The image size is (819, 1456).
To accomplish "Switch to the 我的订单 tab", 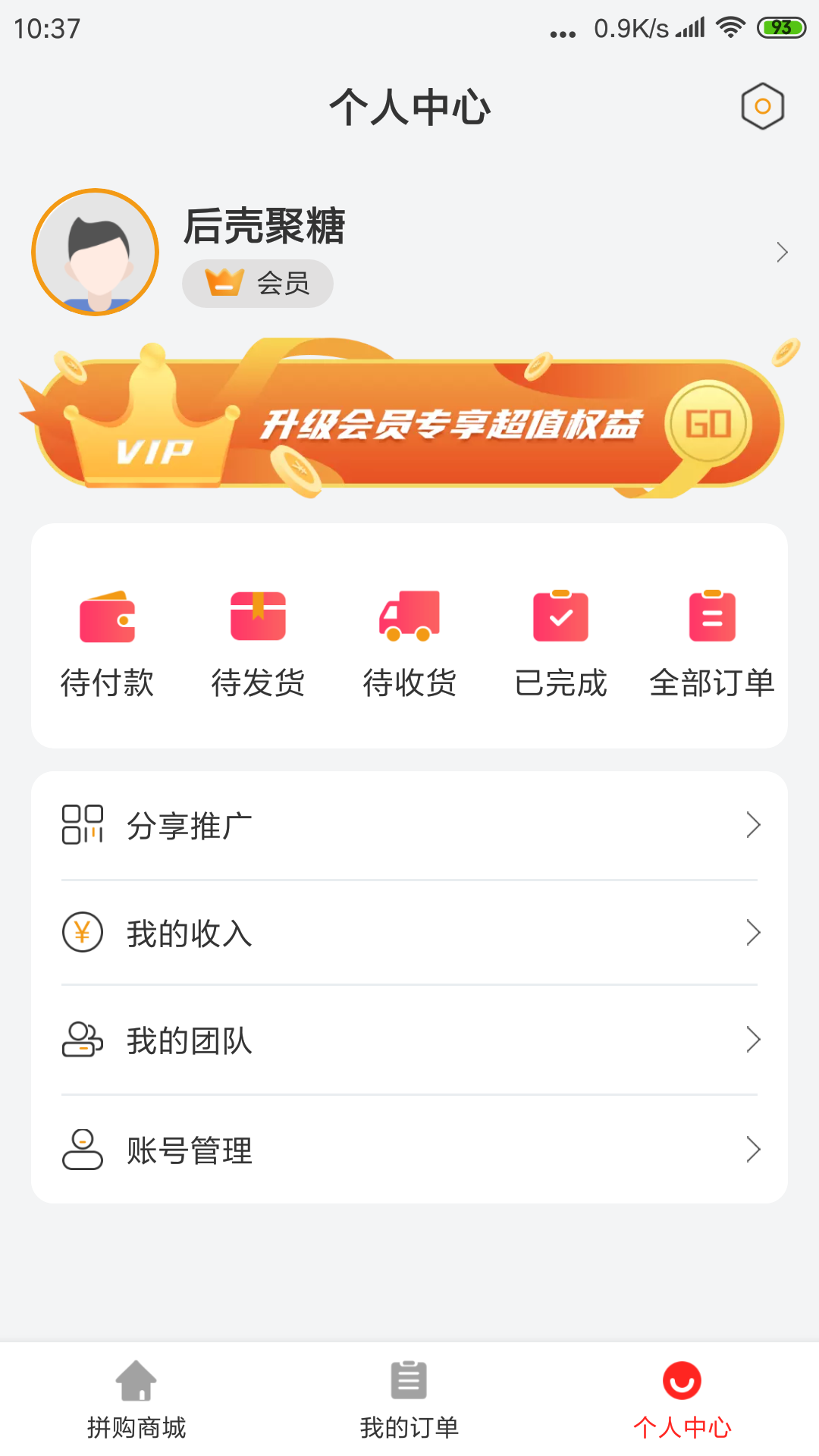I will tap(409, 1403).
